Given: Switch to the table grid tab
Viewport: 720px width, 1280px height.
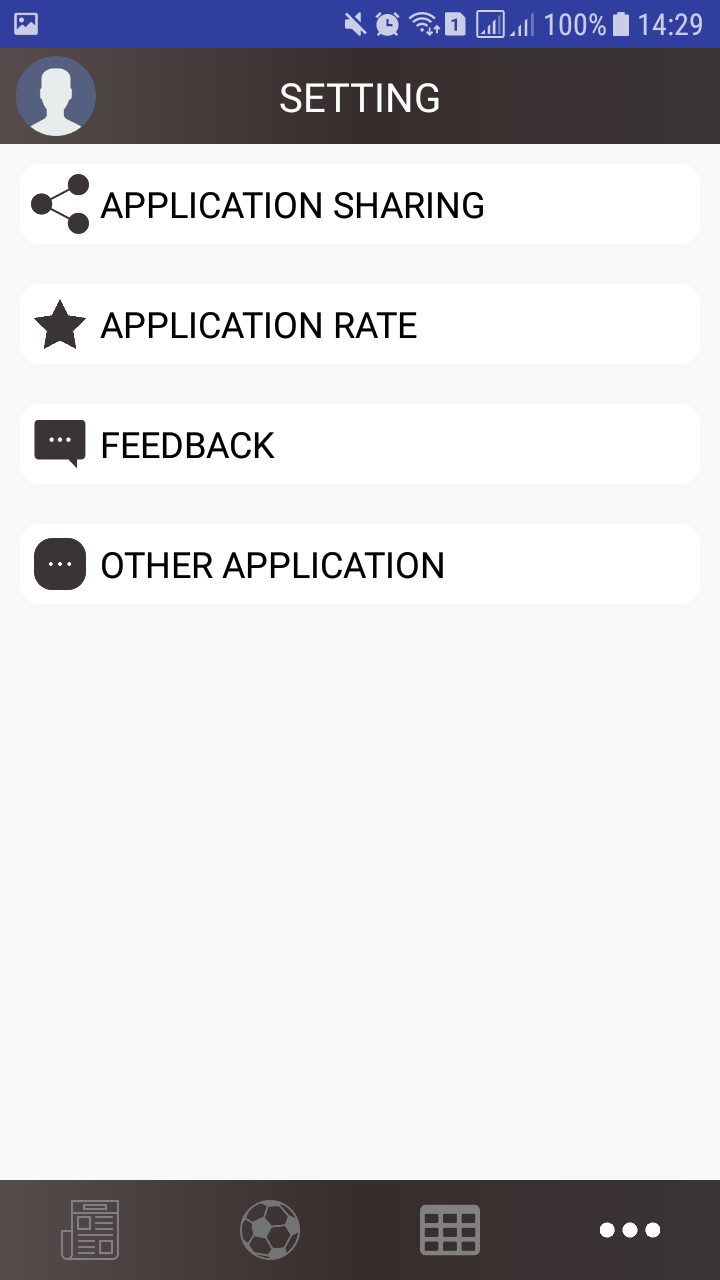Looking at the screenshot, I should [x=450, y=1230].
